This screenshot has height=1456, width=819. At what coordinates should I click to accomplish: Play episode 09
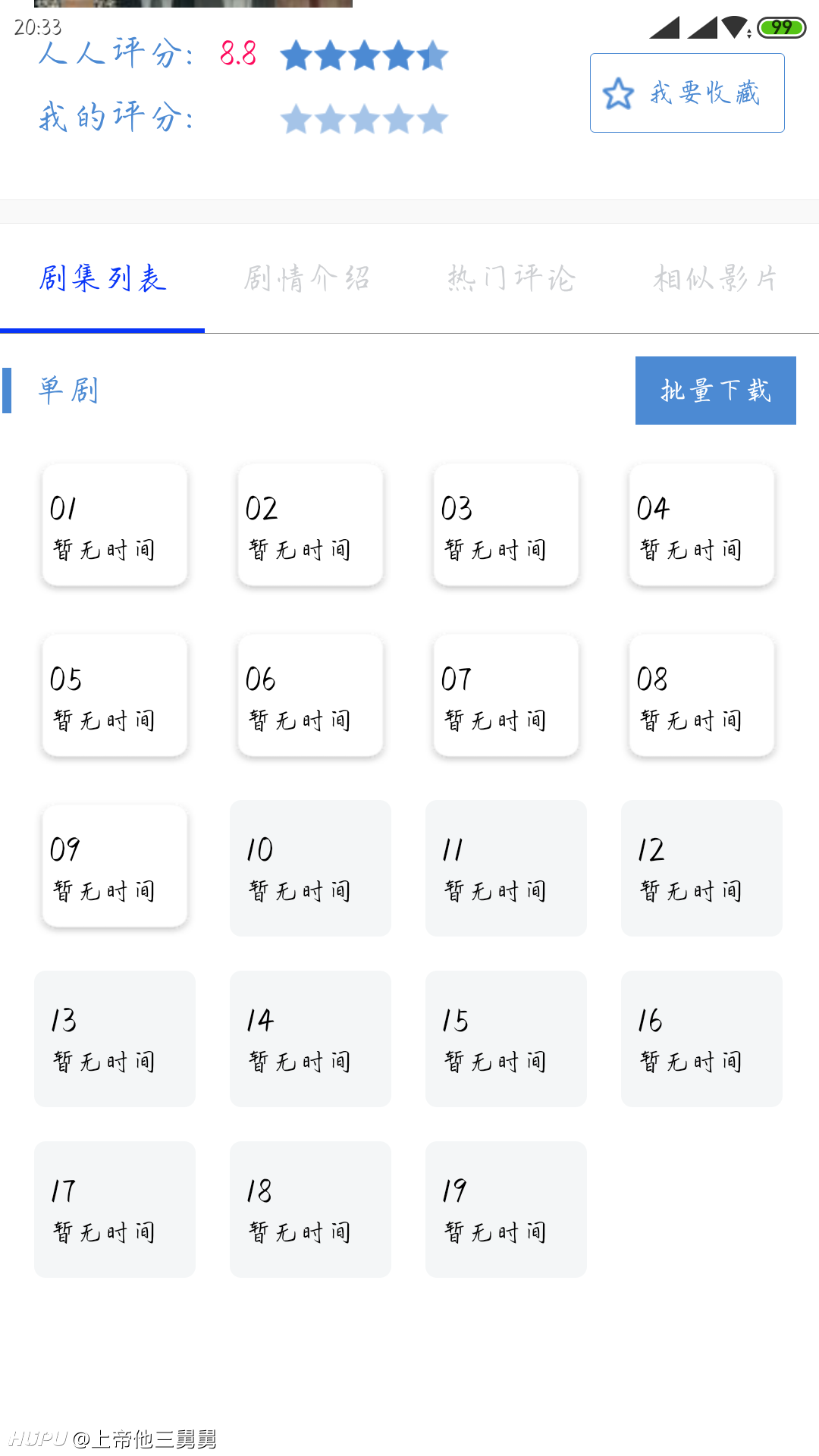[115, 866]
